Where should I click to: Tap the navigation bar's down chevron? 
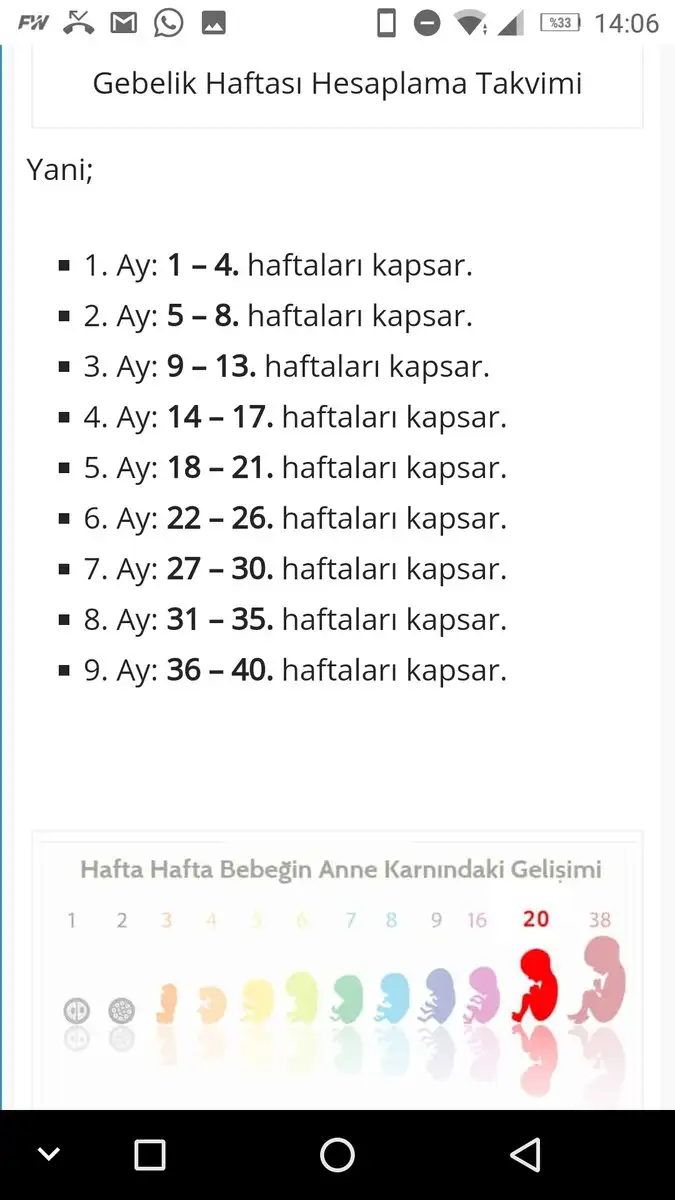coord(48,1155)
